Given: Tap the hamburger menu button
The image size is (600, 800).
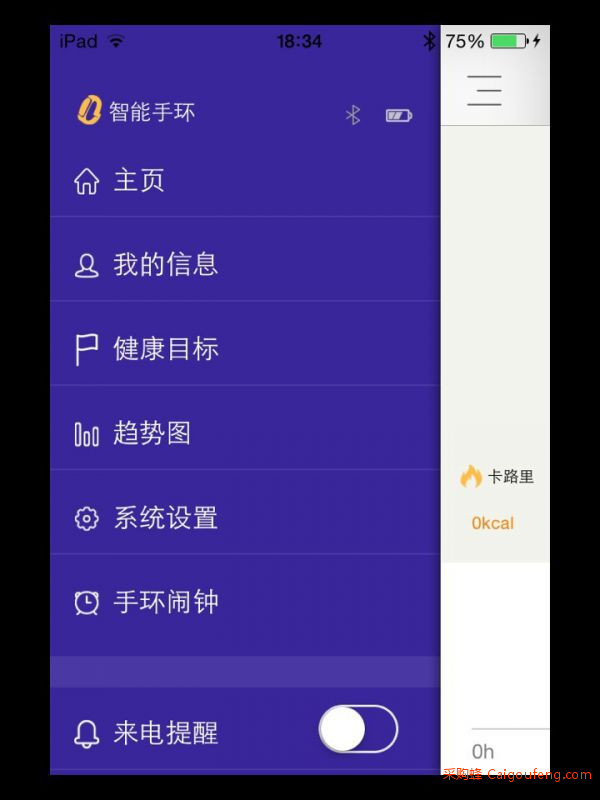Looking at the screenshot, I should click(484, 90).
